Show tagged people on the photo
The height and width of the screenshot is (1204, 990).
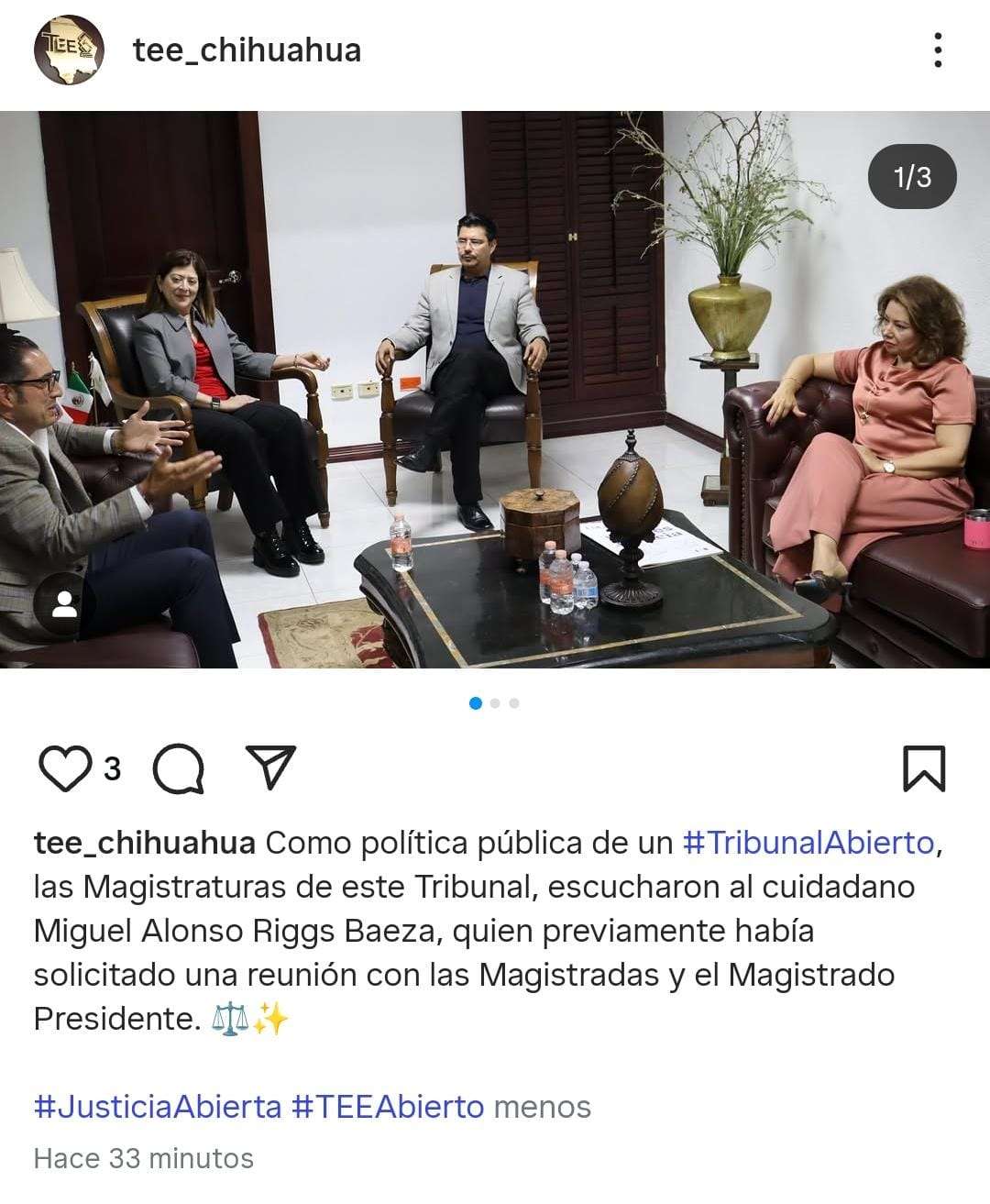point(64,604)
